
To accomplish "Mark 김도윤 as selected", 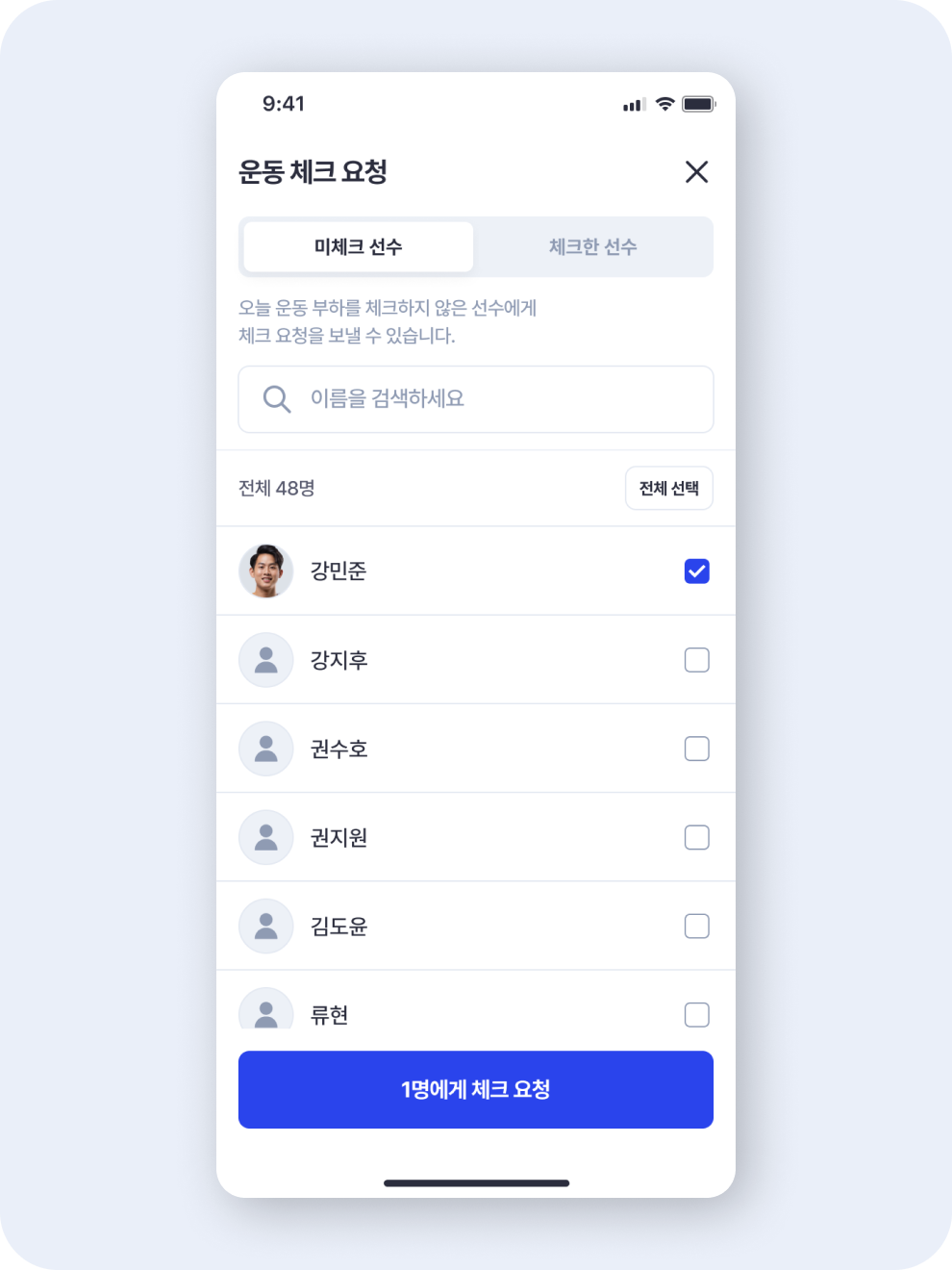I will (696, 926).
